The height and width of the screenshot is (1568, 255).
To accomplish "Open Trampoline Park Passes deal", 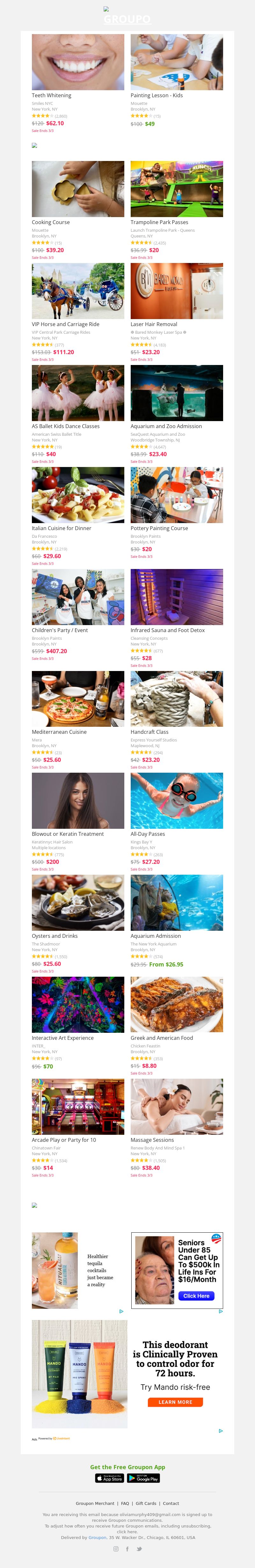I will pos(177,189).
